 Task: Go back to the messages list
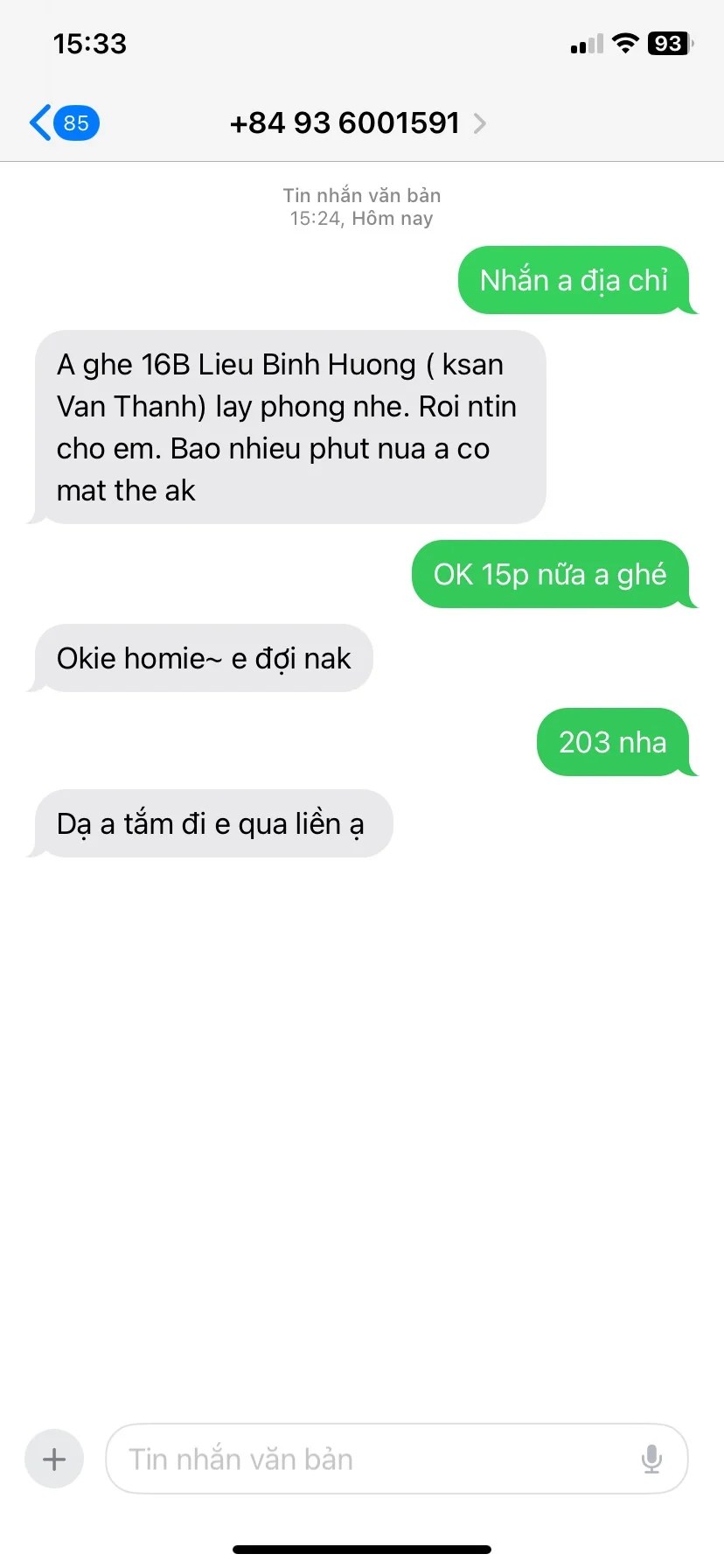pyautogui.click(x=61, y=123)
